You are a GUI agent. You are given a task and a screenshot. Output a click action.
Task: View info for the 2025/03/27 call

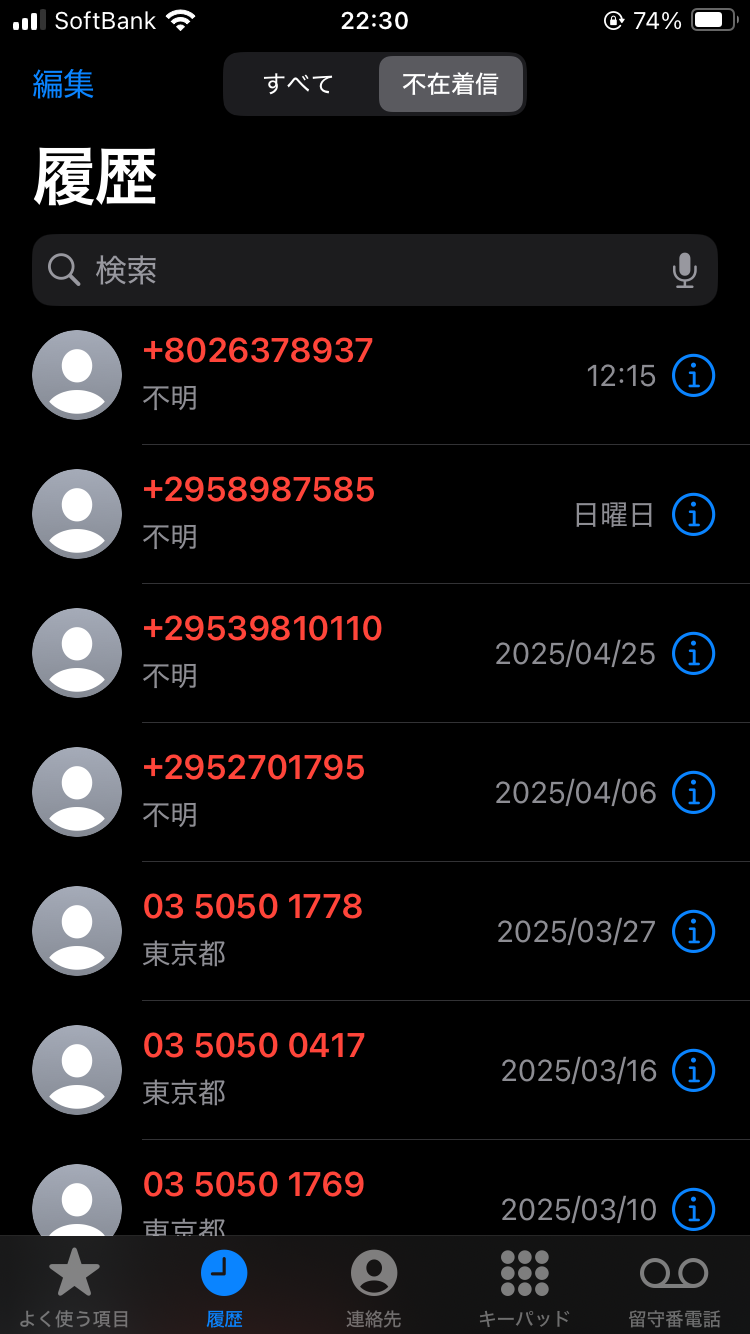693,932
